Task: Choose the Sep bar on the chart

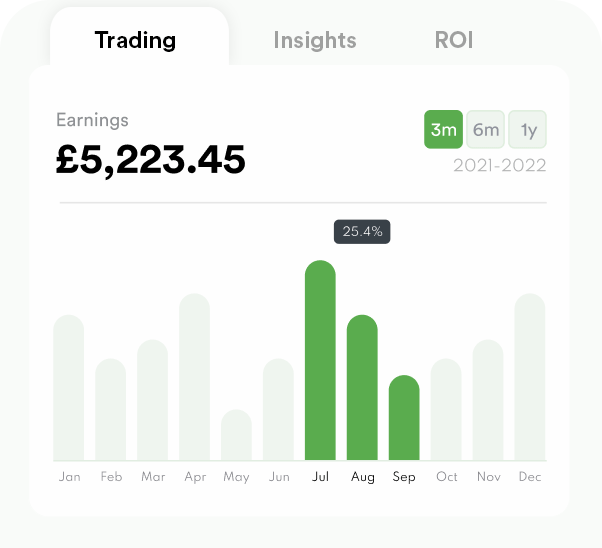Action: (x=404, y=418)
